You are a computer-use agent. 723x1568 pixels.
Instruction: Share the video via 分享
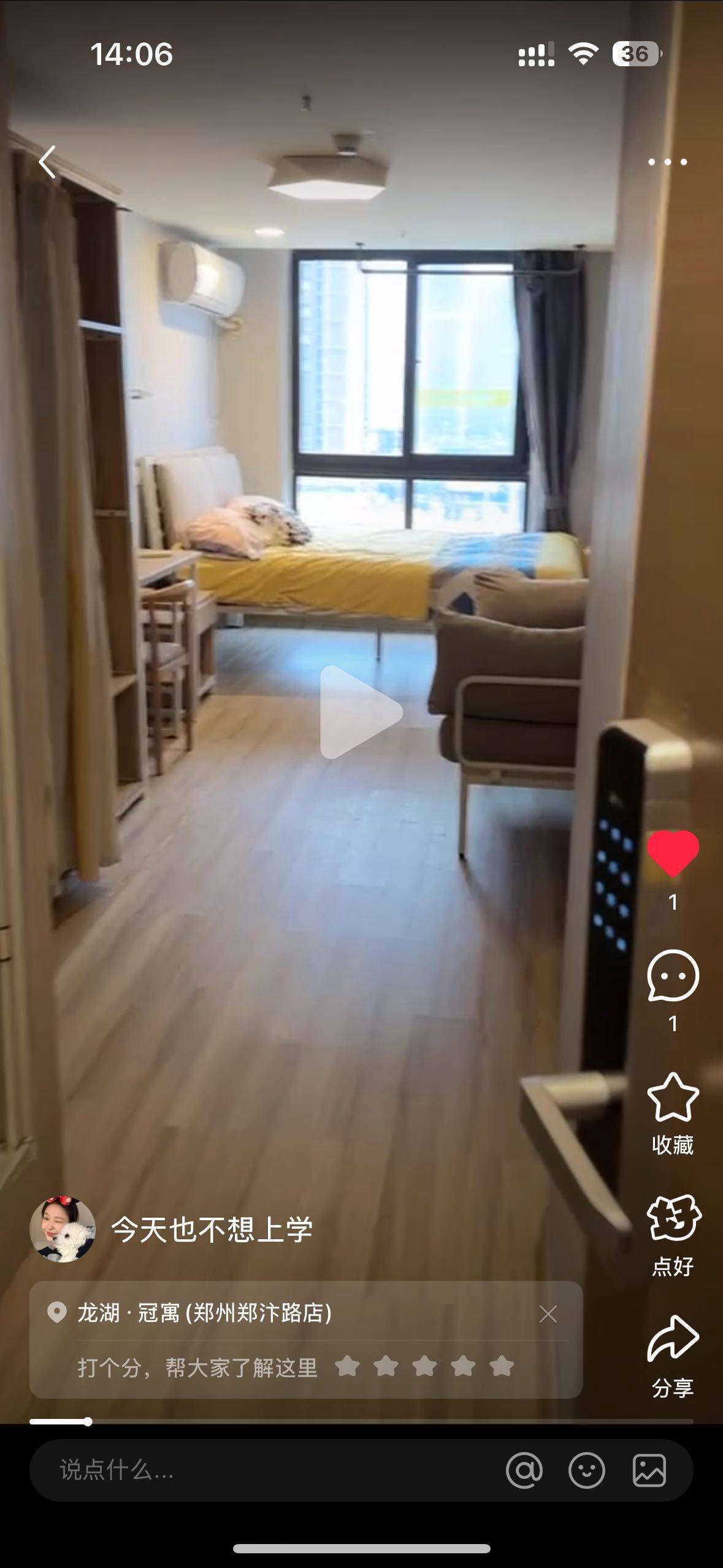[673, 1340]
